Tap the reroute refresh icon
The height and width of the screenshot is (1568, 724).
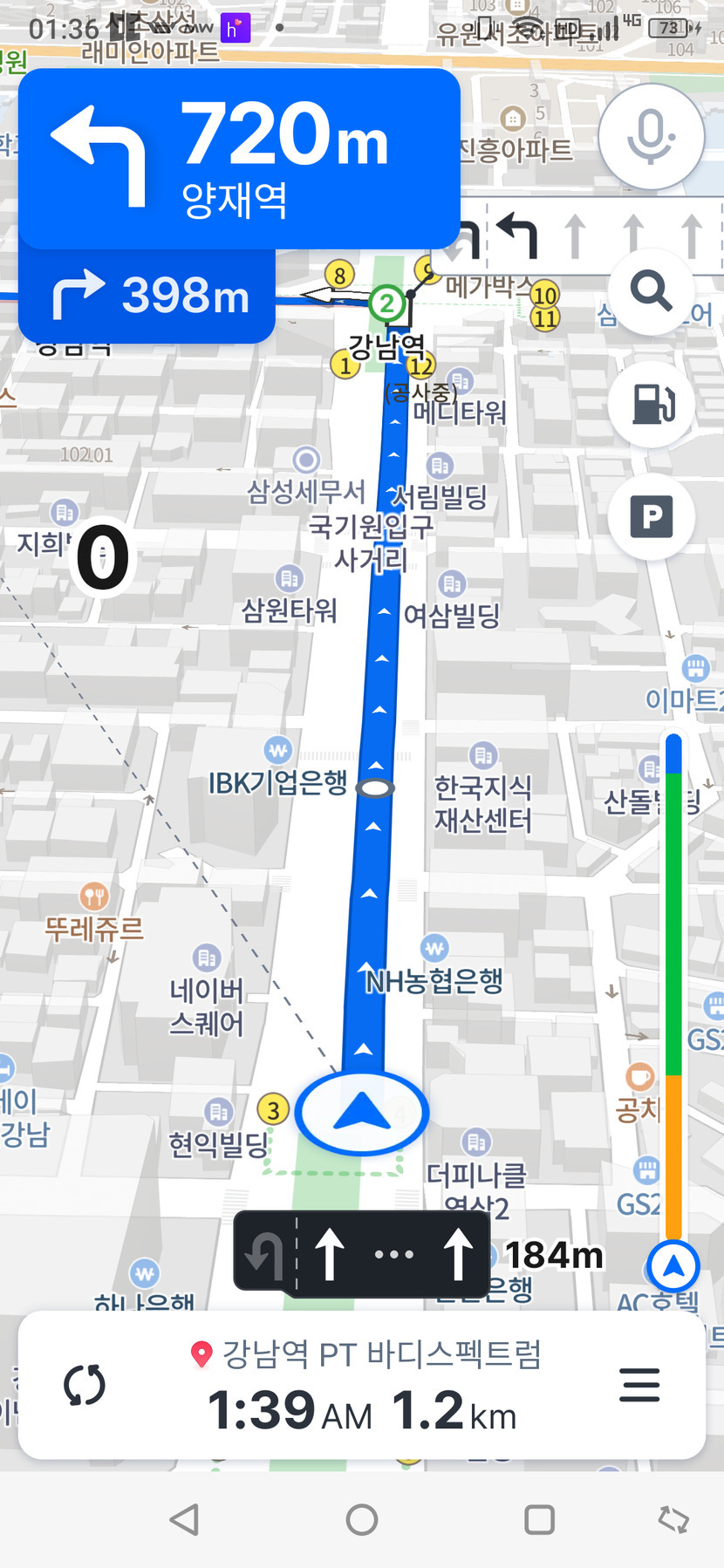coord(85,1385)
